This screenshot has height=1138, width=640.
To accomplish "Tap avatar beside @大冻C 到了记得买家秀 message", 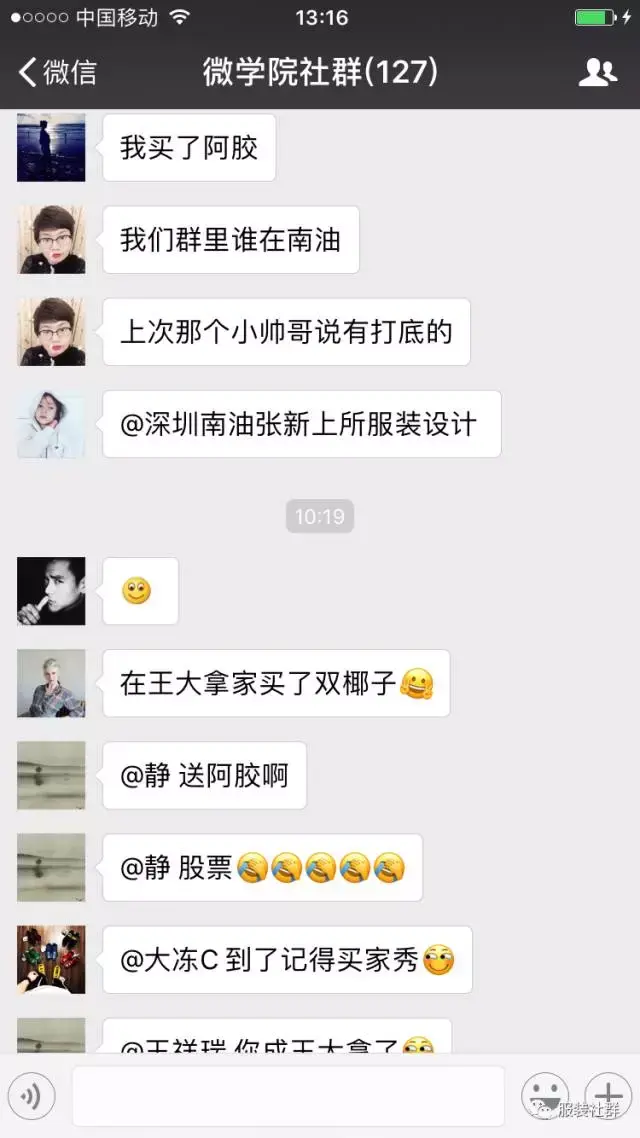I will (x=51, y=959).
